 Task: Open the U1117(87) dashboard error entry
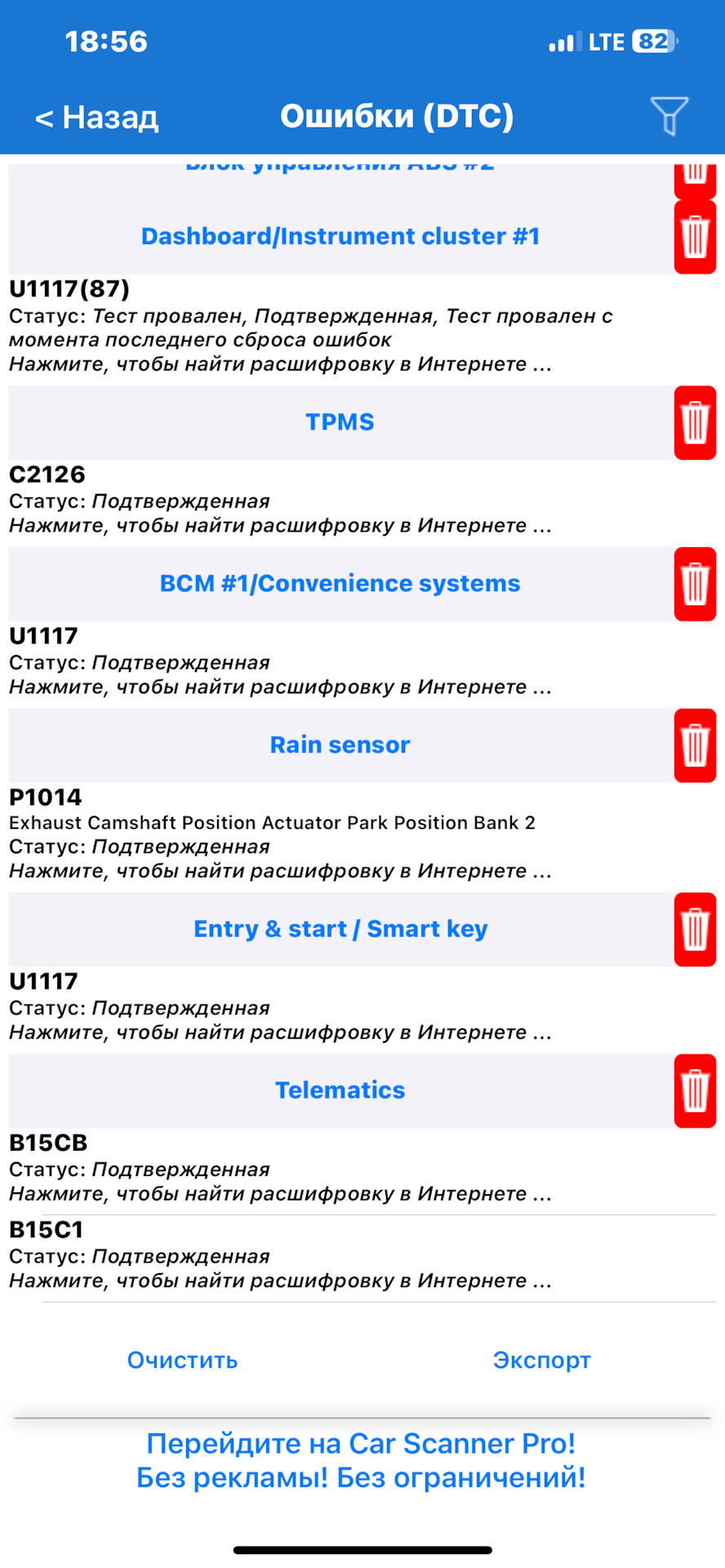click(x=362, y=327)
